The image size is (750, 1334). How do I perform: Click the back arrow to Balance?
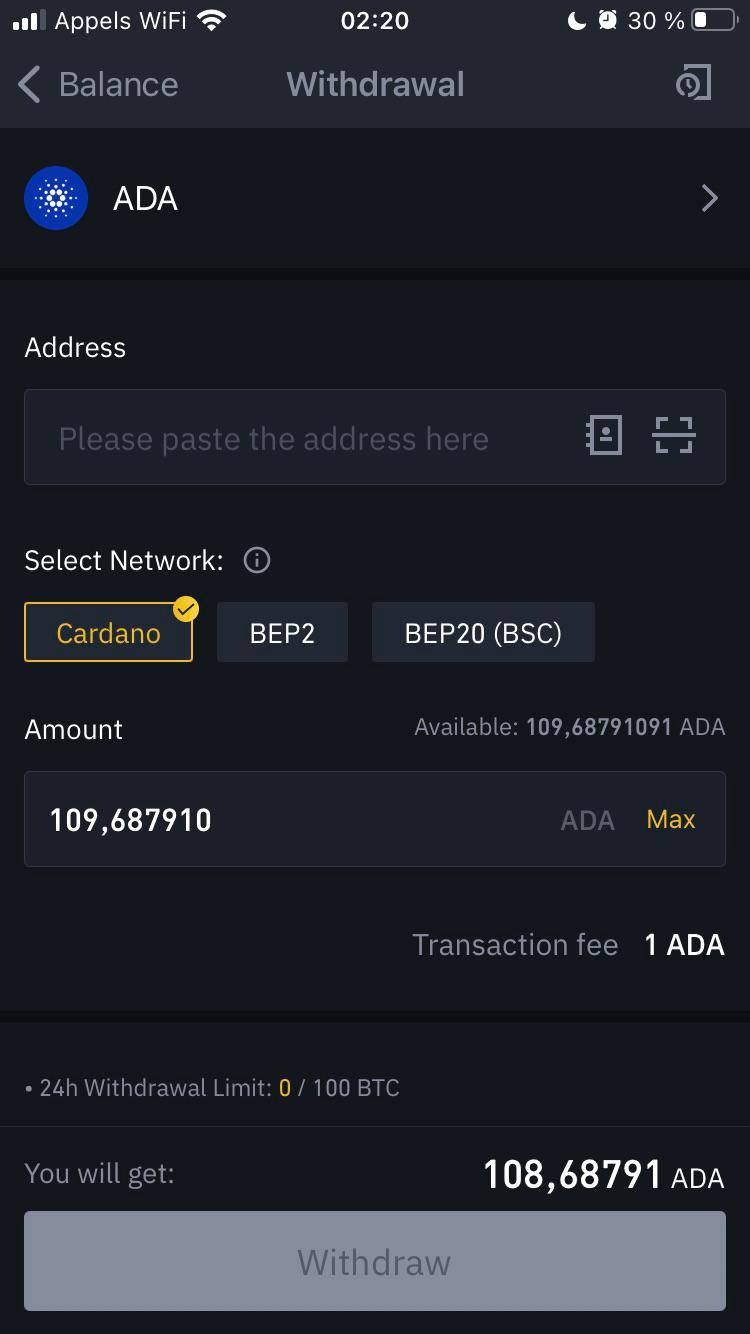(28, 84)
